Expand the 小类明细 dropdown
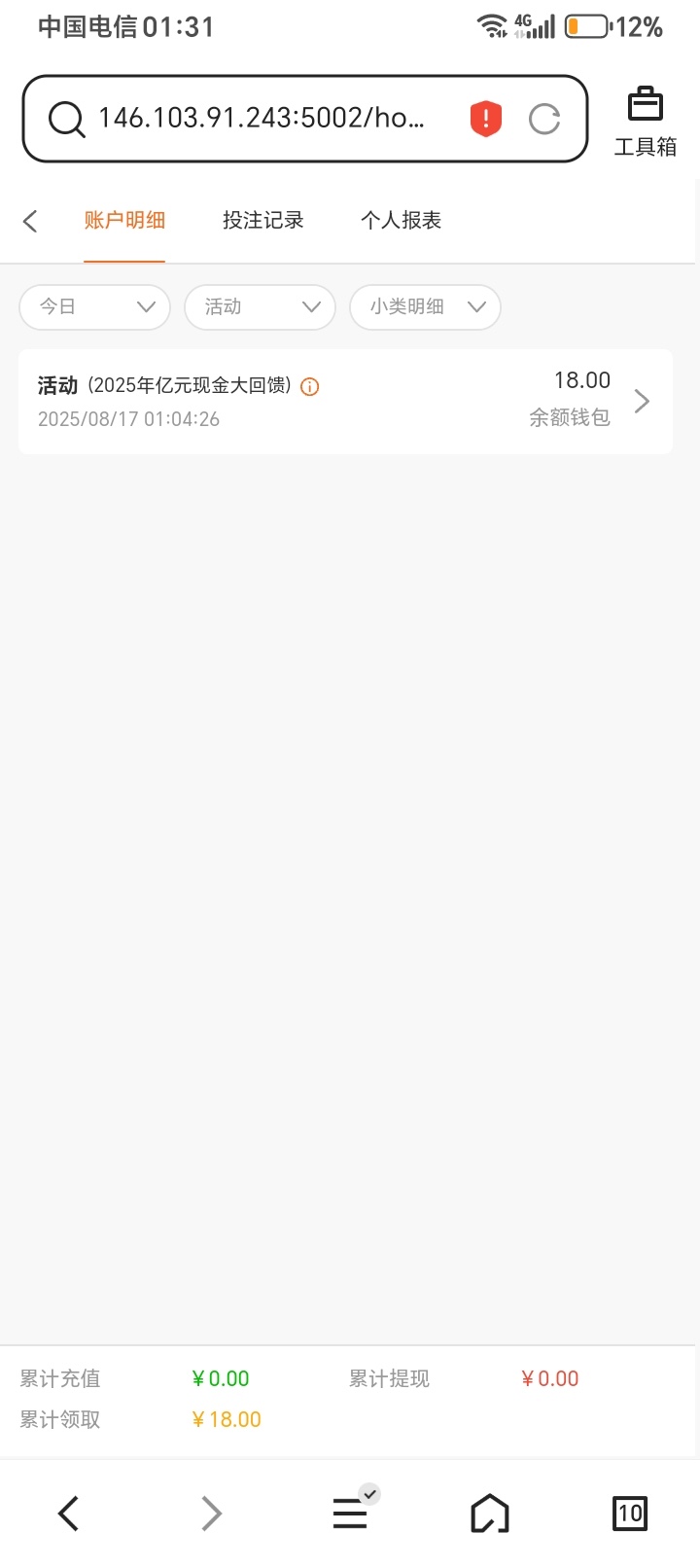Viewport: 700px width, 1568px height. click(426, 307)
